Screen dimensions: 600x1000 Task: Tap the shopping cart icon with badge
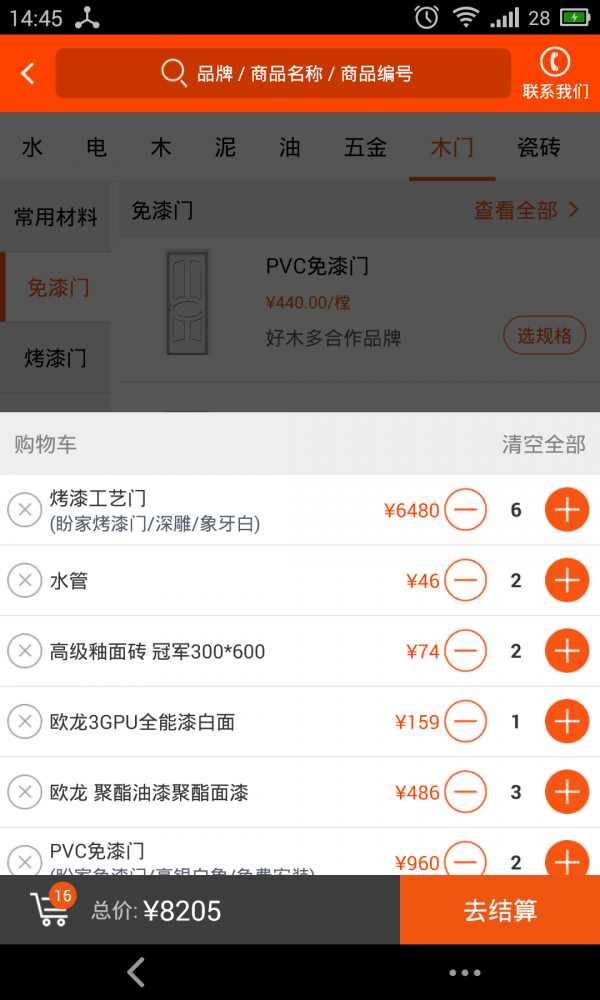click(50, 909)
